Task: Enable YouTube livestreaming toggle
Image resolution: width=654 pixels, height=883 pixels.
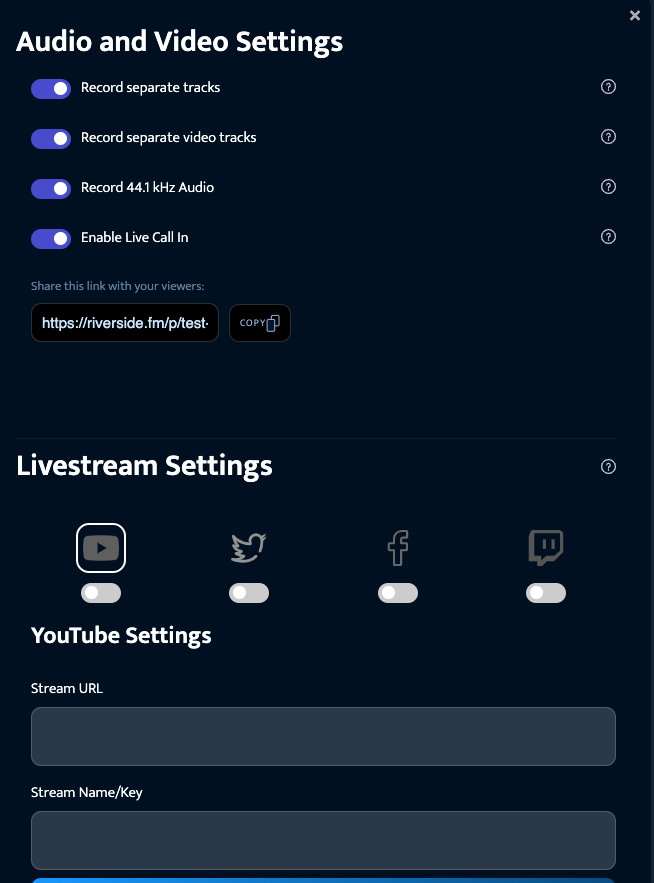Action: 101,593
